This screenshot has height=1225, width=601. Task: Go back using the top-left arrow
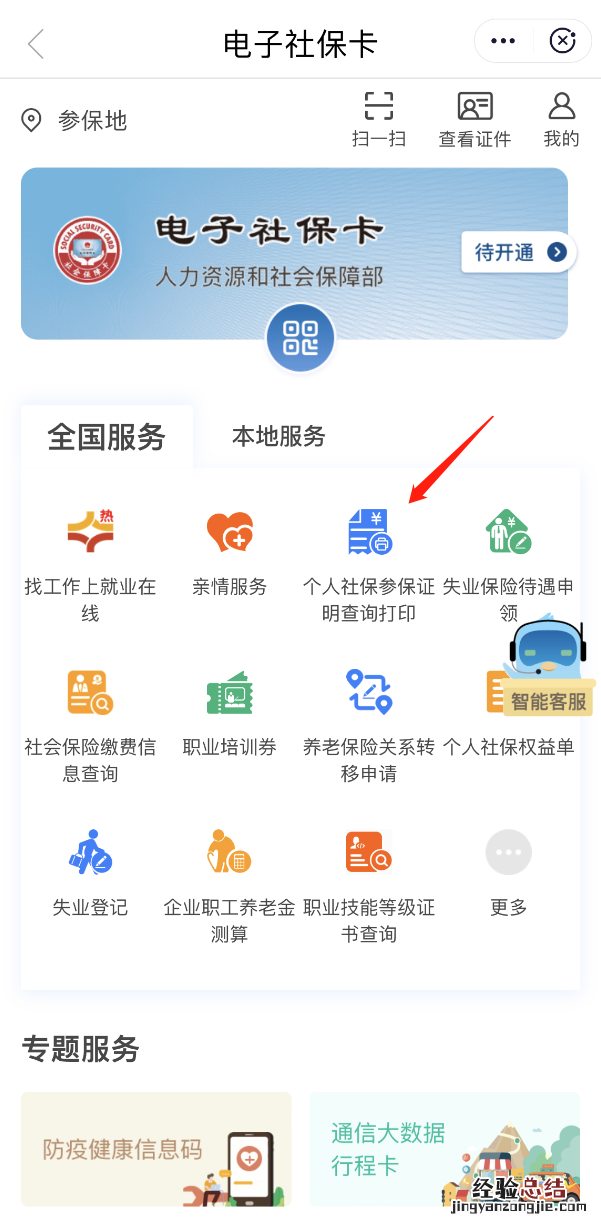click(x=36, y=43)
